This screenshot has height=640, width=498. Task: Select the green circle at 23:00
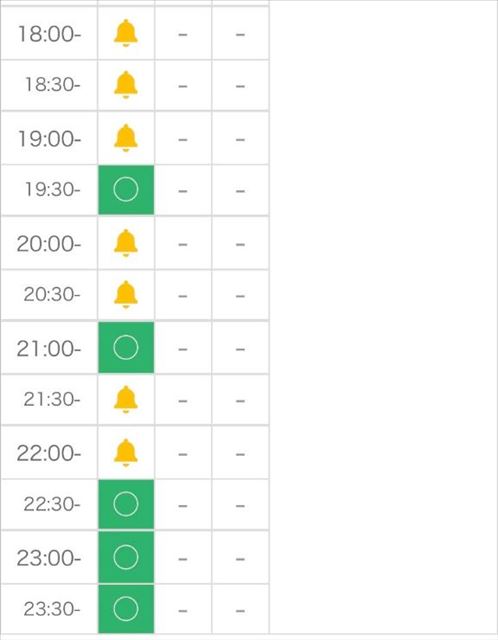[126, 557]
